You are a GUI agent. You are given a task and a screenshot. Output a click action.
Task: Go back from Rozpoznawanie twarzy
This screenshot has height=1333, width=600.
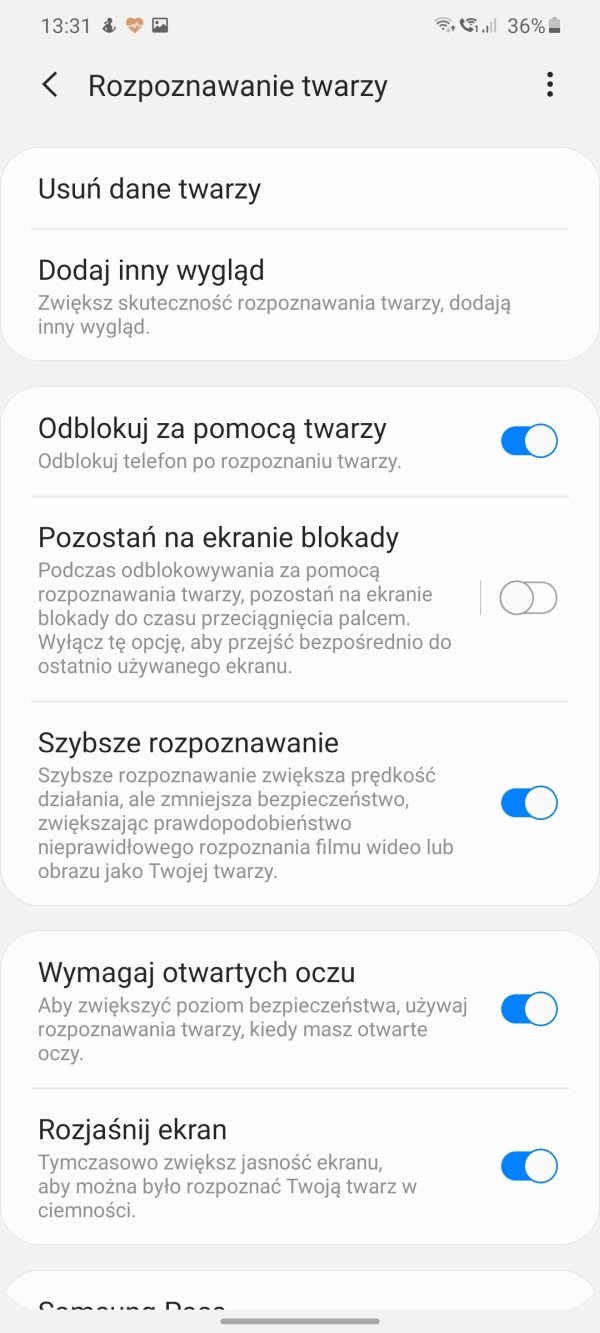pyautogui.click(x=50, y=85)
